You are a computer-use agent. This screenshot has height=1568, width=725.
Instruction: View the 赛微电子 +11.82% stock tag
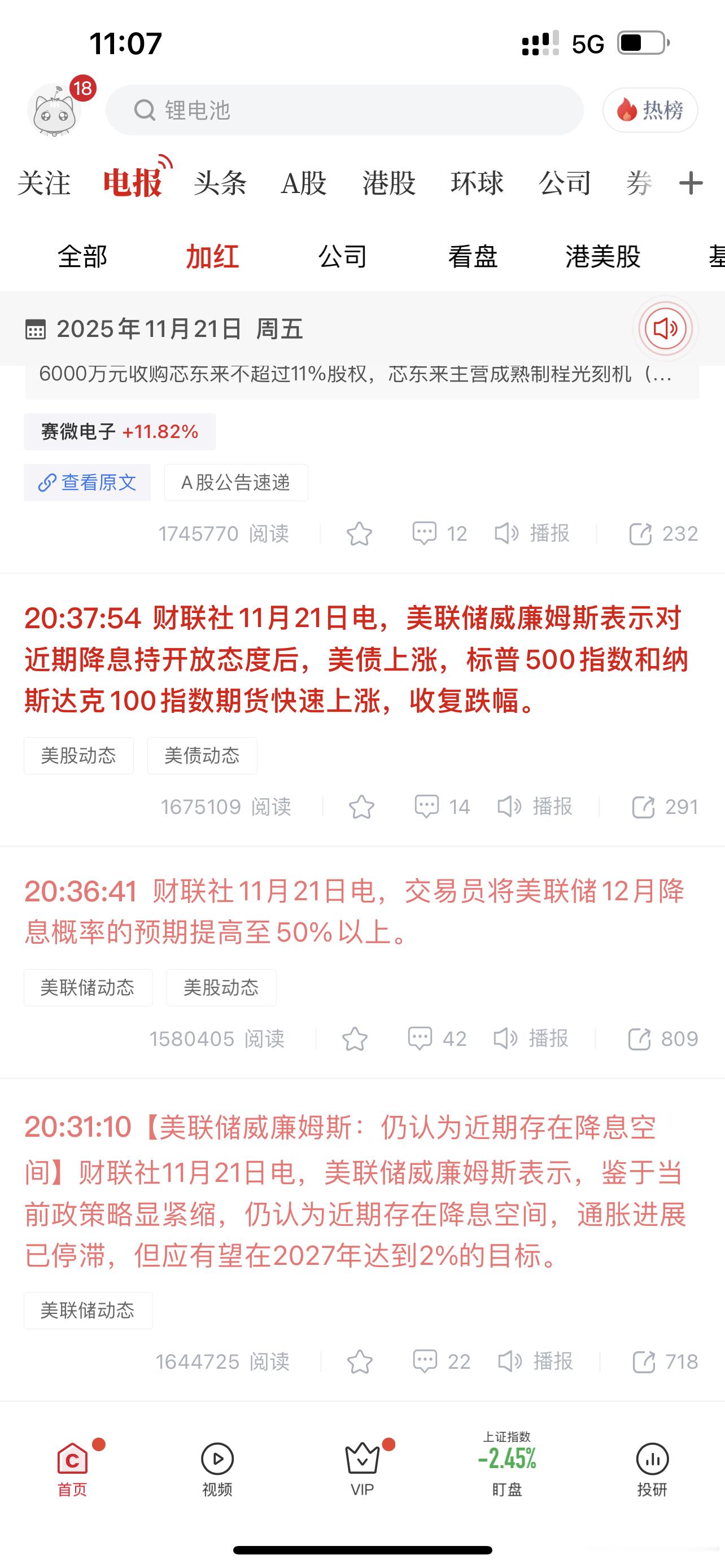(x=119, y=431)
